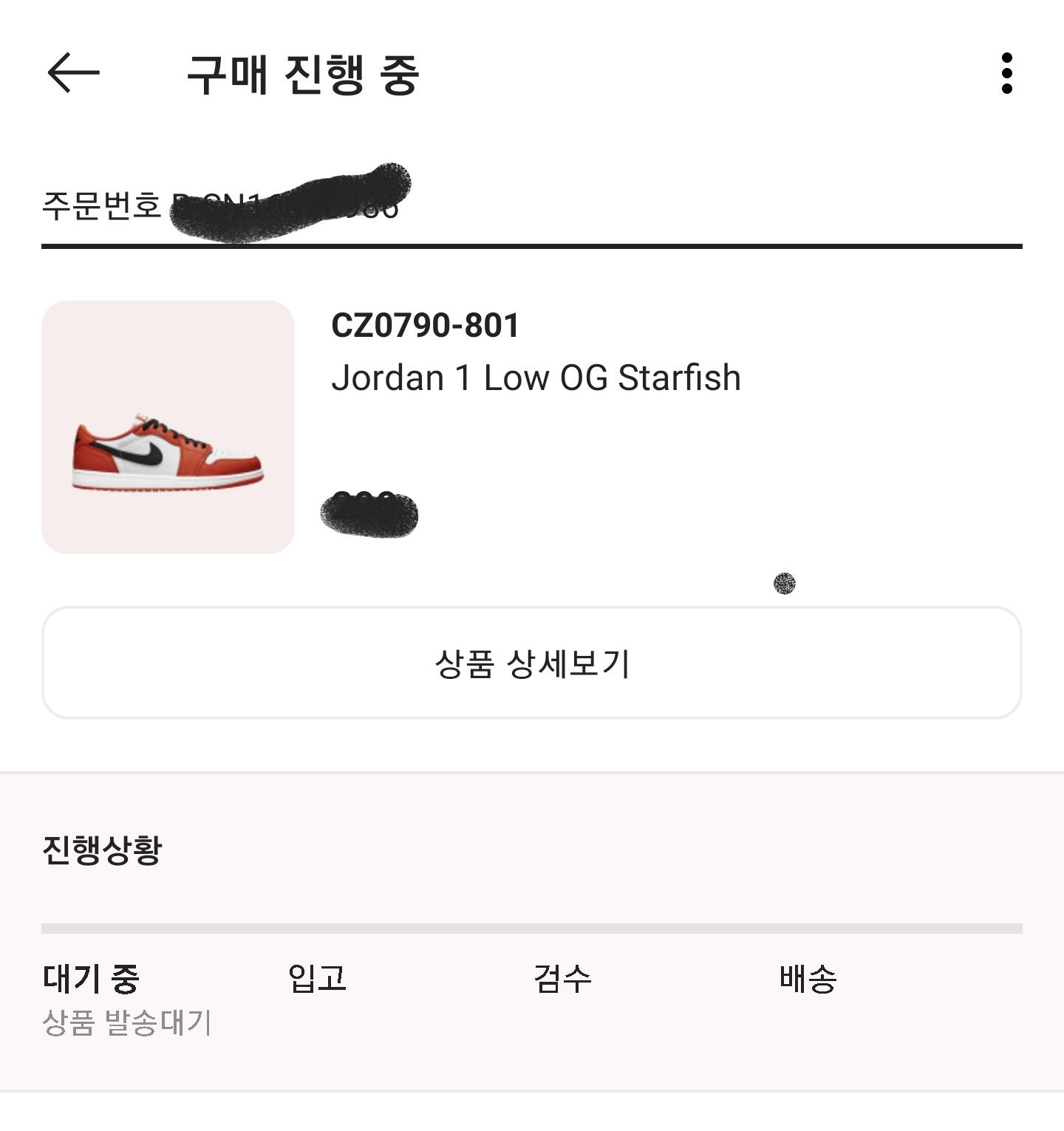Open the Jordan 1 Low OG Starfish thumbnail
Image resolution: width=1064 pixels, height=1131 pixels.
click(168, 427)
